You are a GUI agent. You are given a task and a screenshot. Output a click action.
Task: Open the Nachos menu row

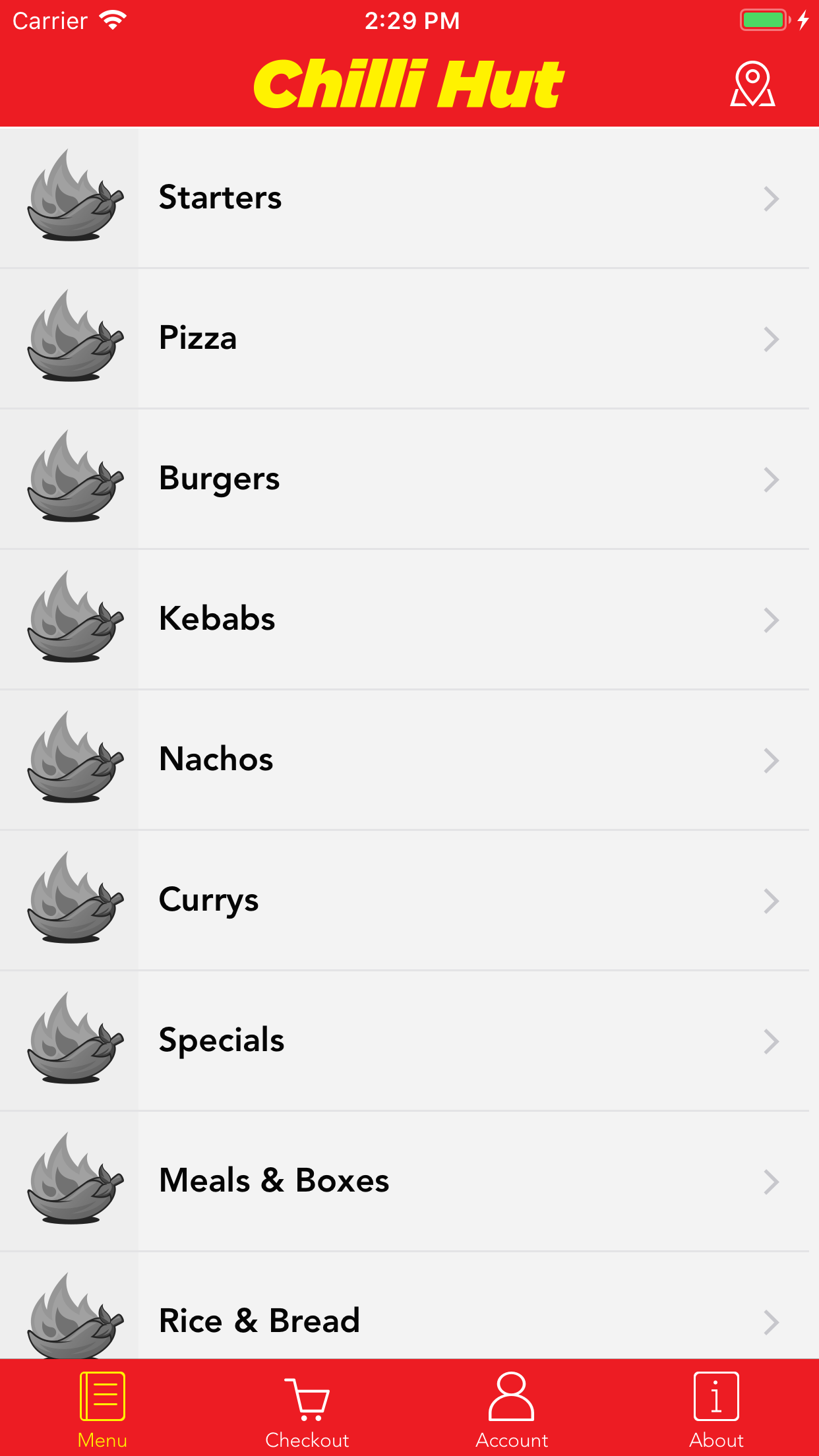click(409, 760)
